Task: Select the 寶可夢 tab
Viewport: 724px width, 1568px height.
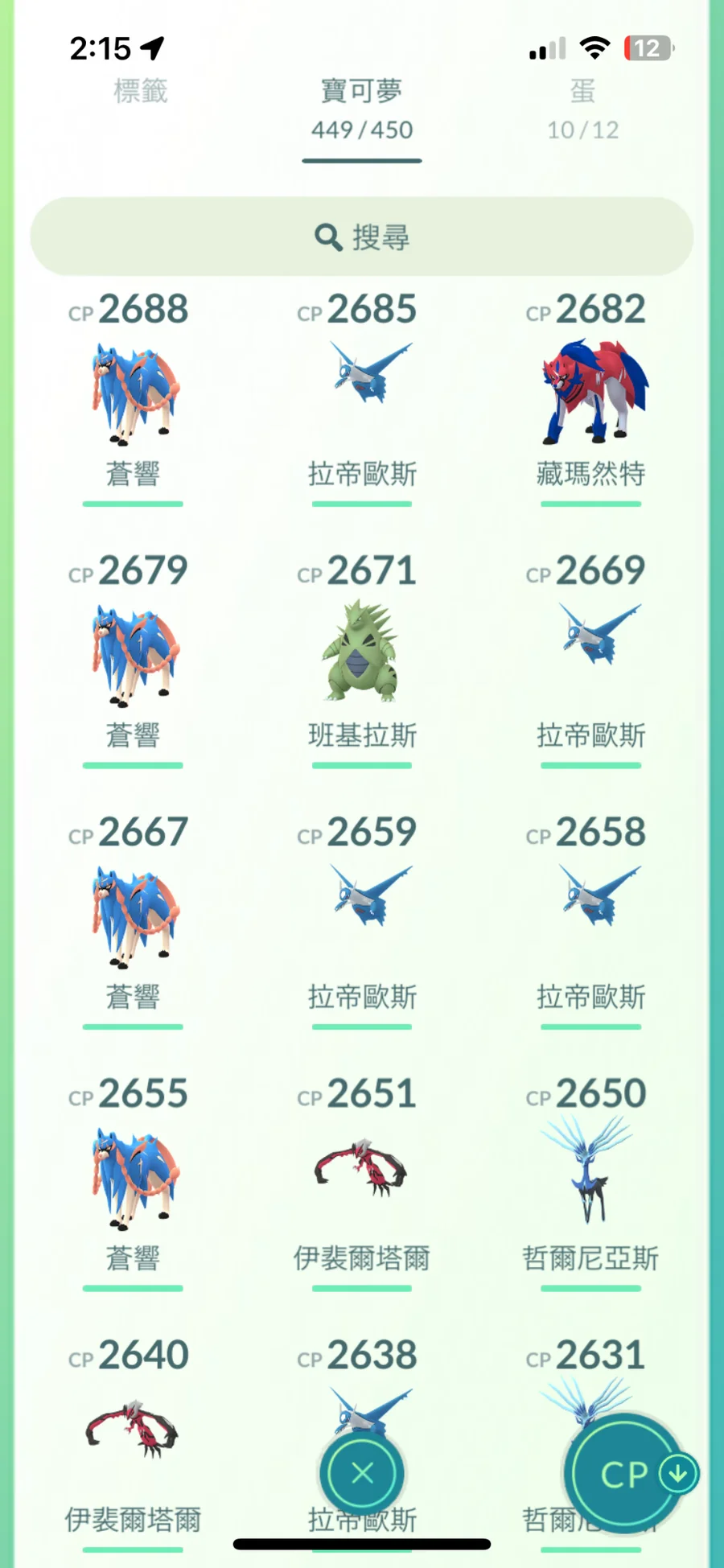Action: pos(362,109)
